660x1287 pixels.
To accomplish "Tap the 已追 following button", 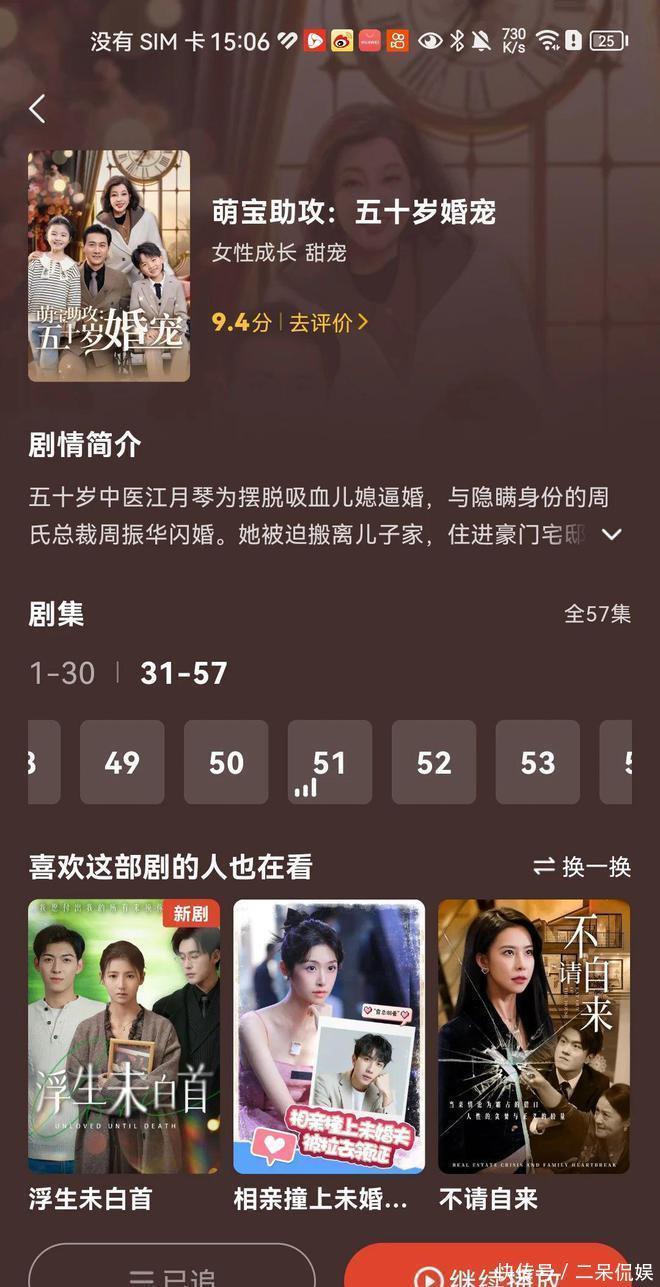I will click(x=172, y=1270).
